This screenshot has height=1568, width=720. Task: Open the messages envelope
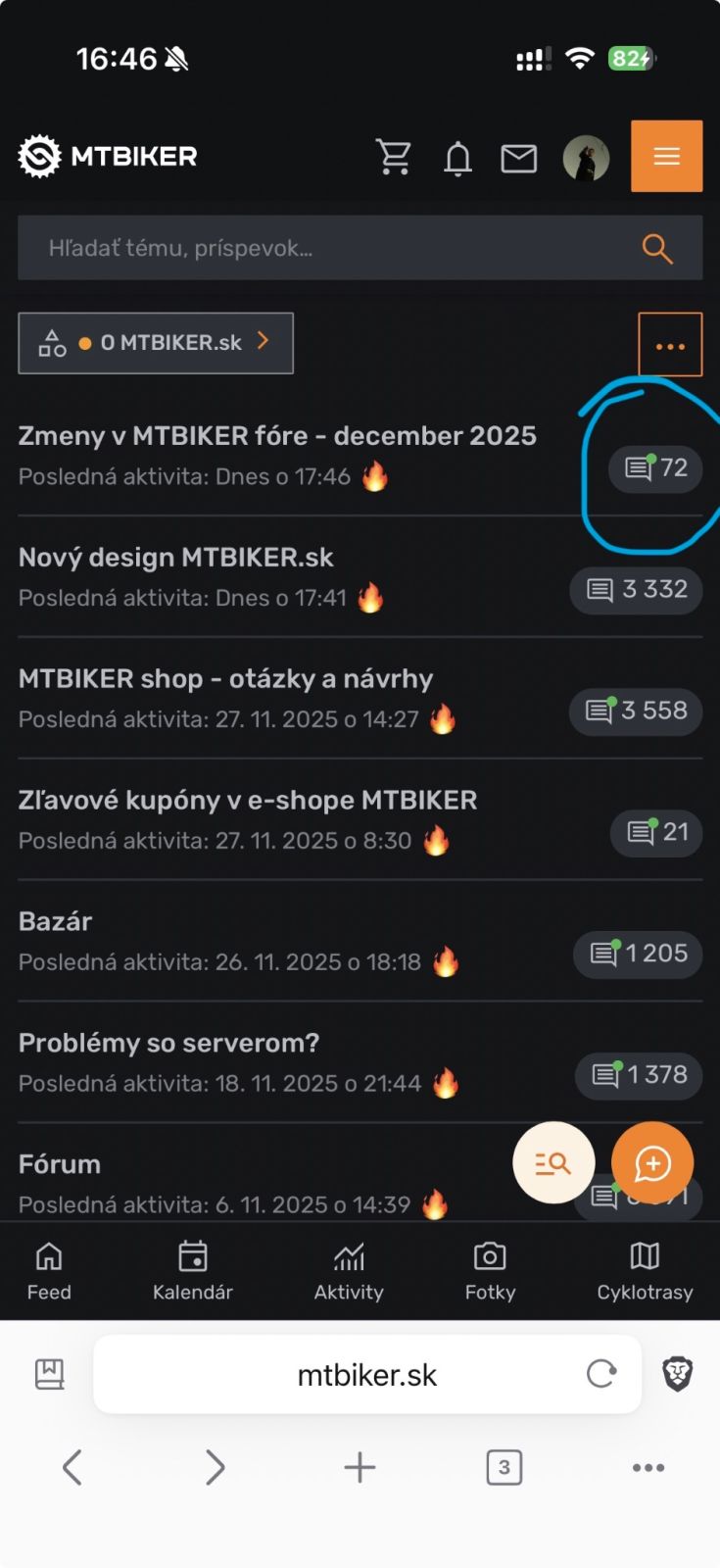[x=518, y=158]
